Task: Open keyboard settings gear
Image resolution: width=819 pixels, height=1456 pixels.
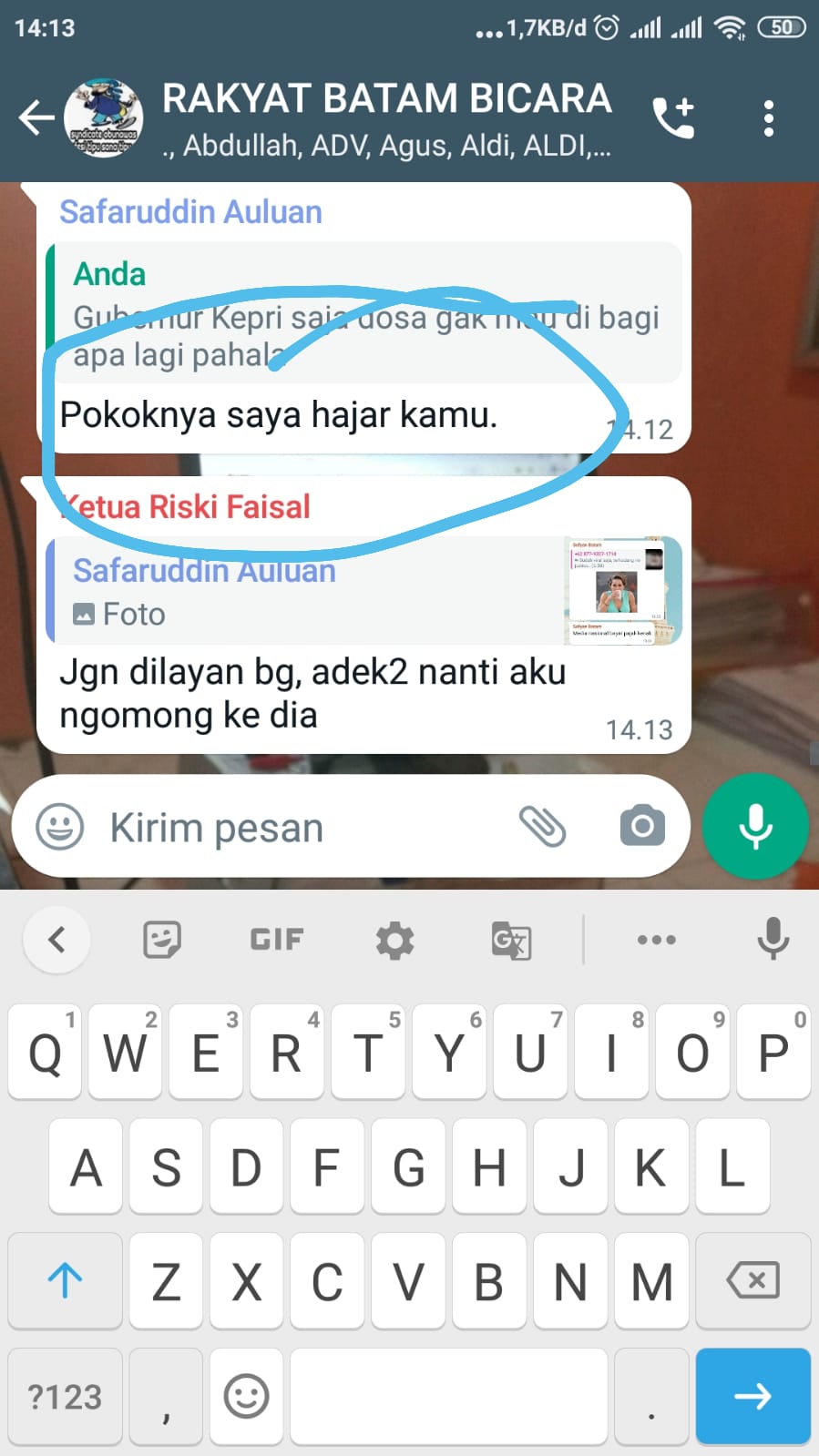Action: click(x=394, y=939)
